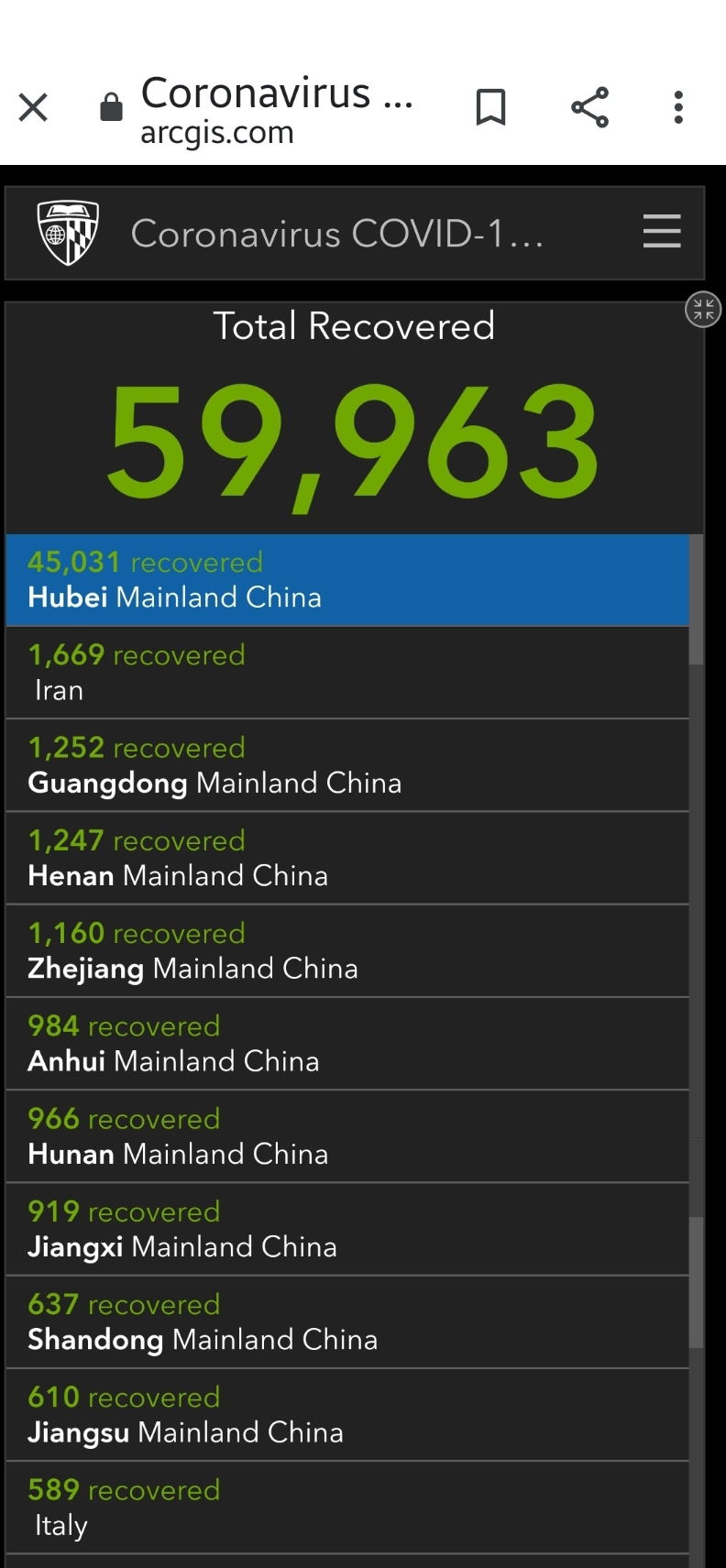
Task: Close the browser tab
Action: pos(33,108)
